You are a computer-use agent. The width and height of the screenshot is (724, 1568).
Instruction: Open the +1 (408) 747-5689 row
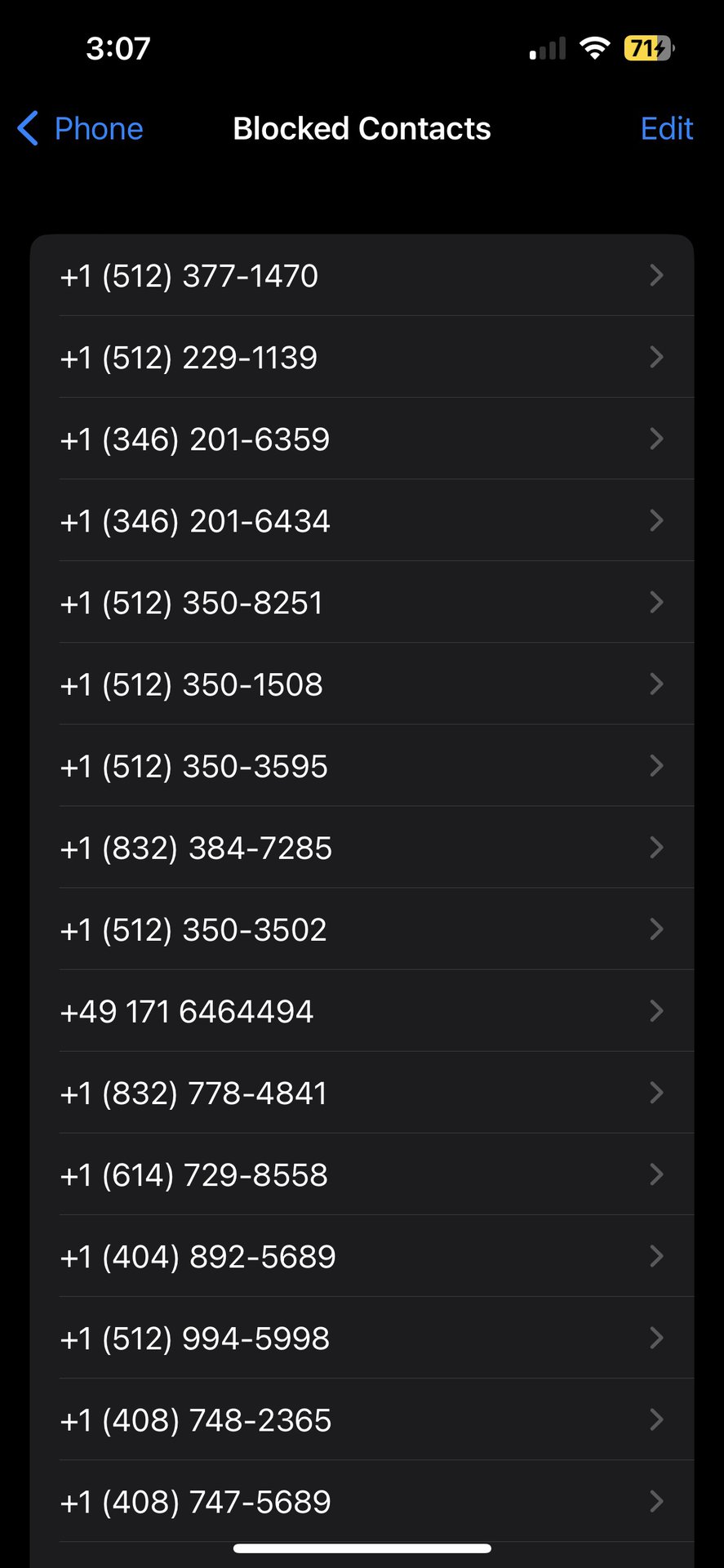tap(362, 1501)
